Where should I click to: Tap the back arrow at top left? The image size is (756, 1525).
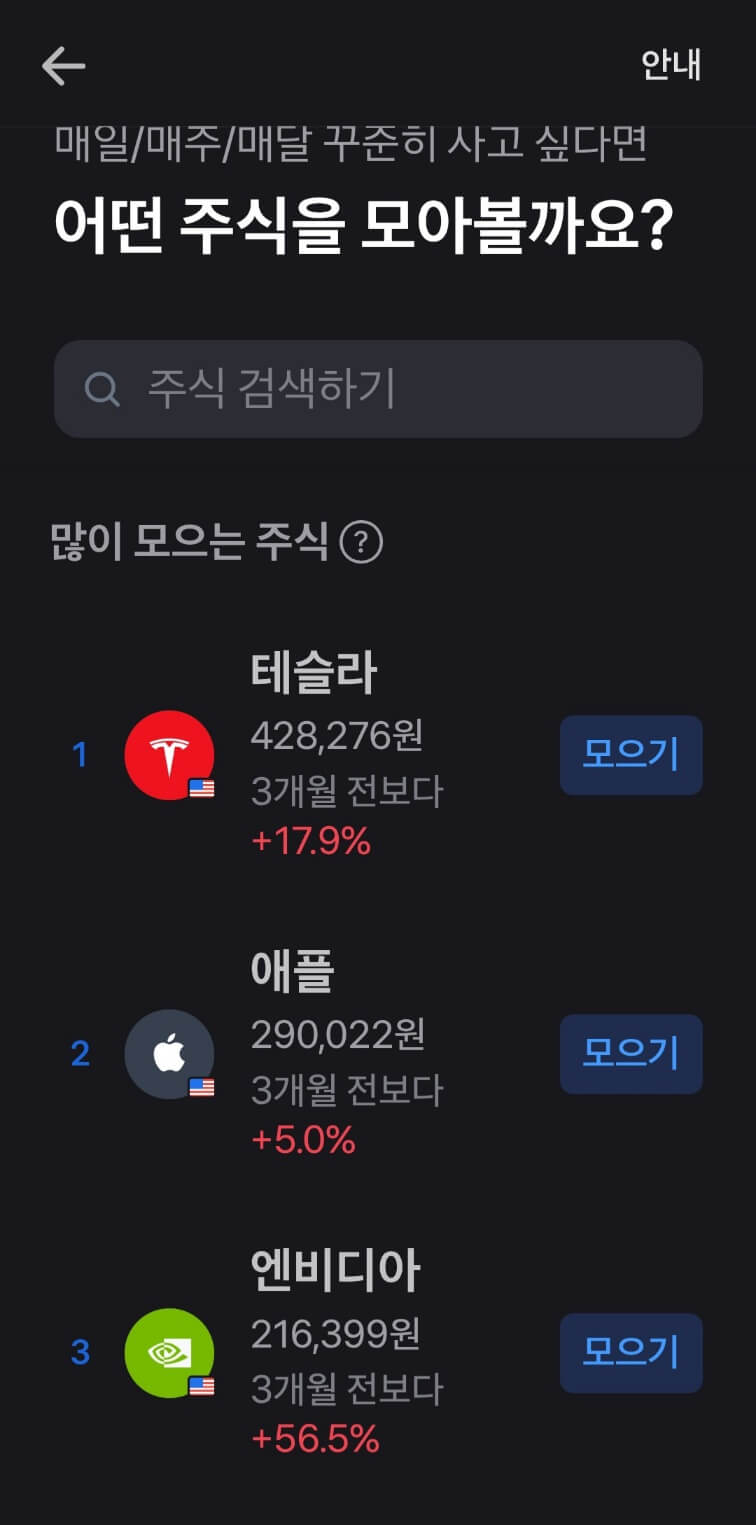64,64
